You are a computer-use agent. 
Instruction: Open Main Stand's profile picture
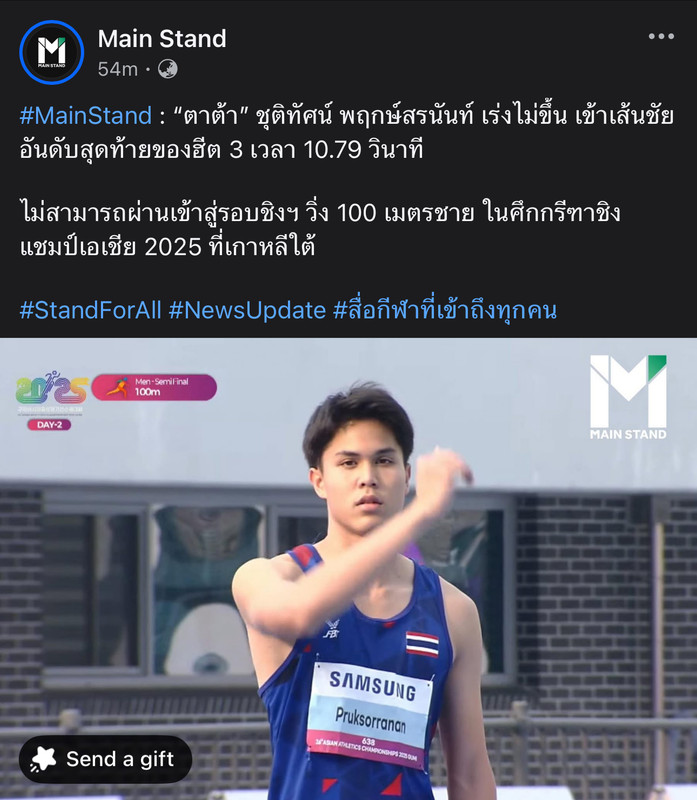tap(51, 52)
